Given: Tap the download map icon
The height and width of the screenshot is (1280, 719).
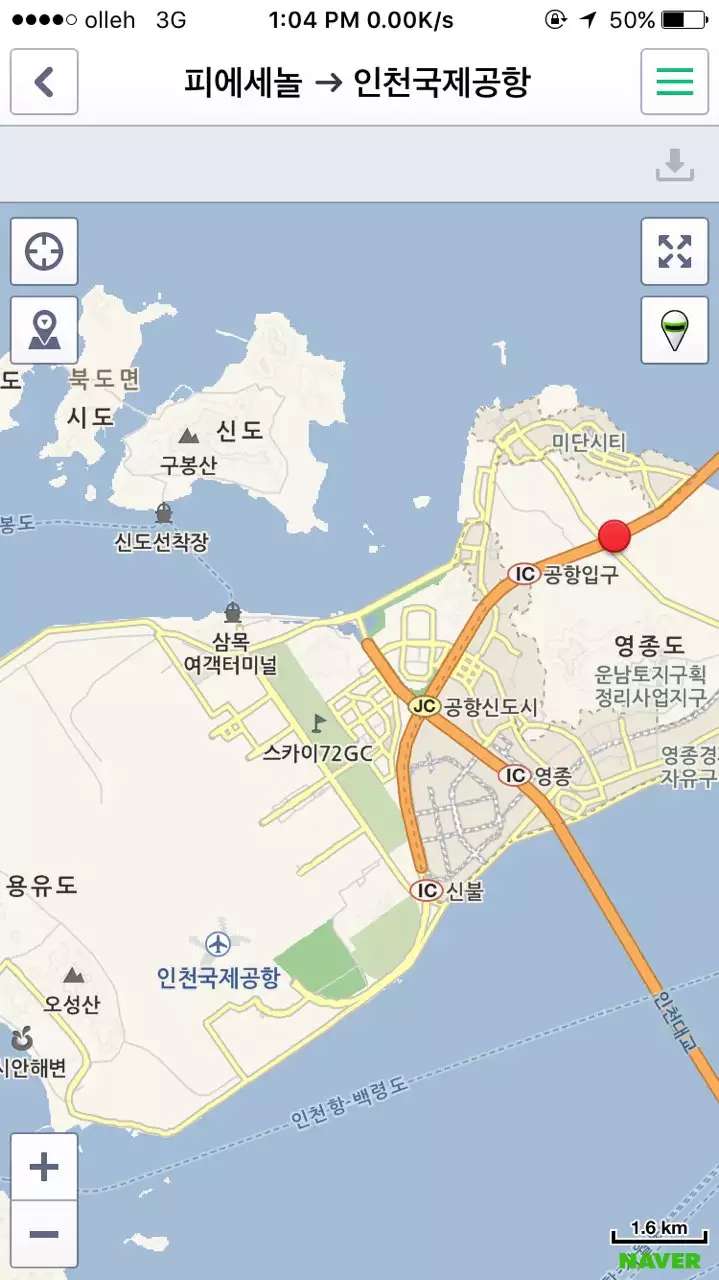Looking at the screenshot, I should tap(675, 165).
